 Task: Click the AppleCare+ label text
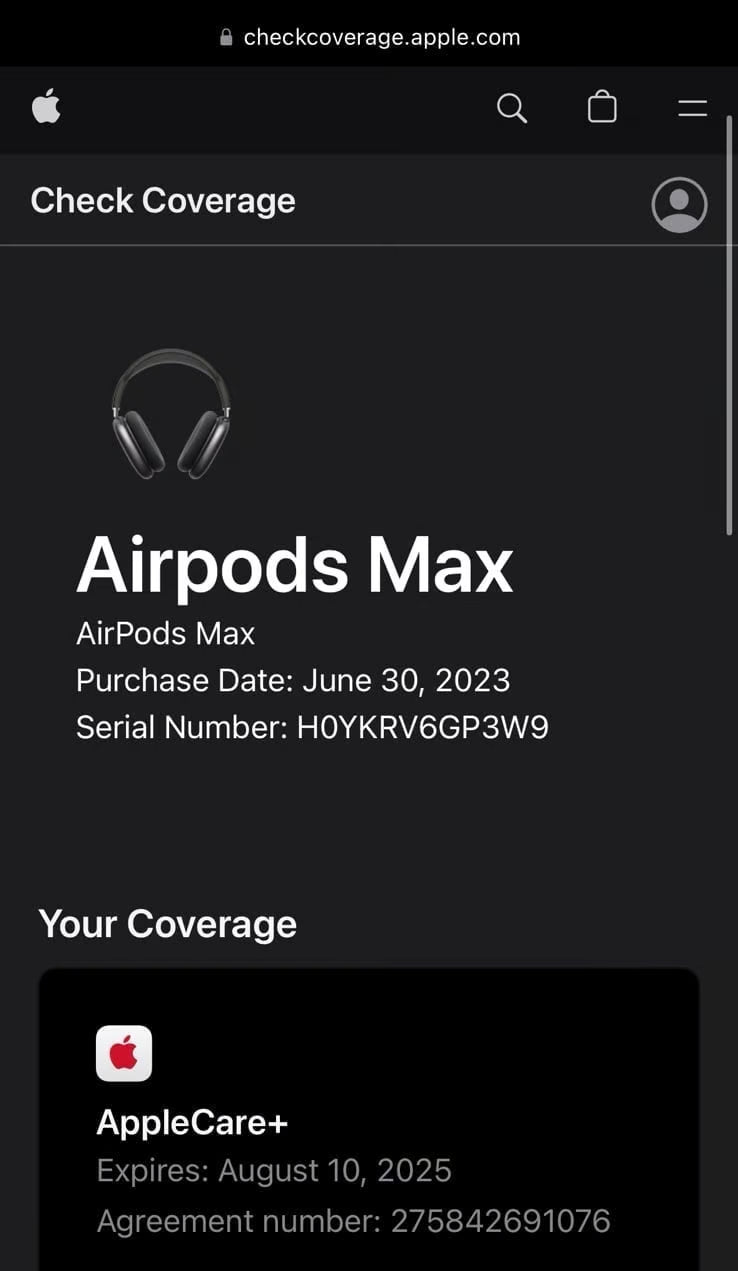[x=192, y=1121]
